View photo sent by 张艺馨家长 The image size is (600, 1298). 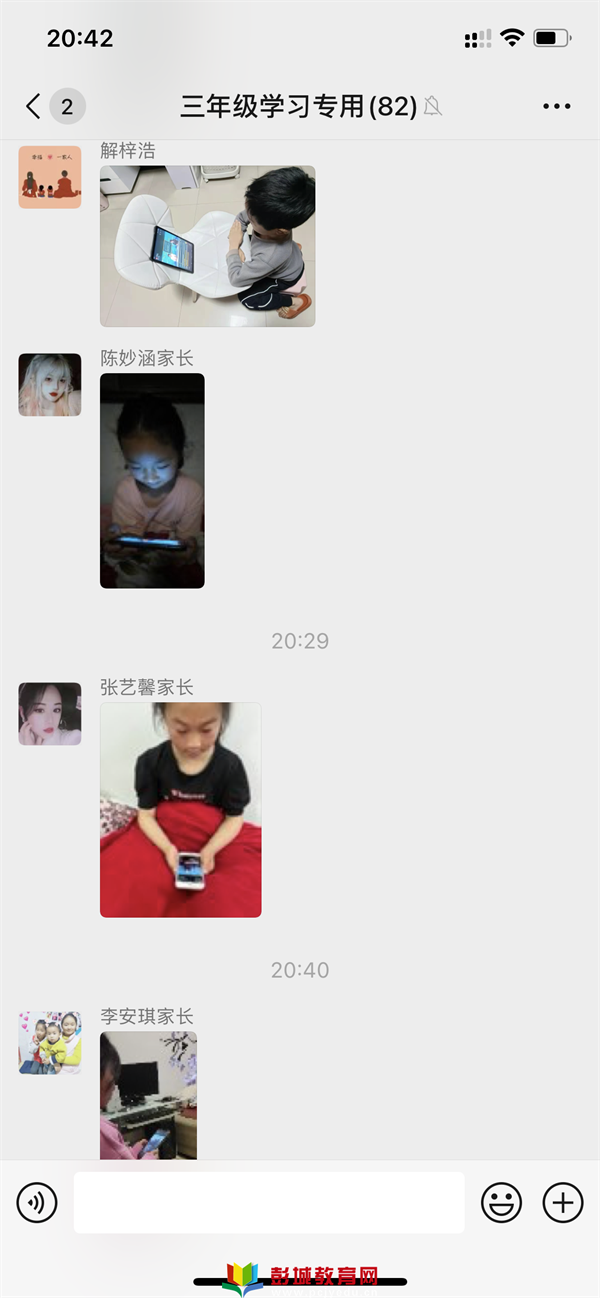(180, 809)
